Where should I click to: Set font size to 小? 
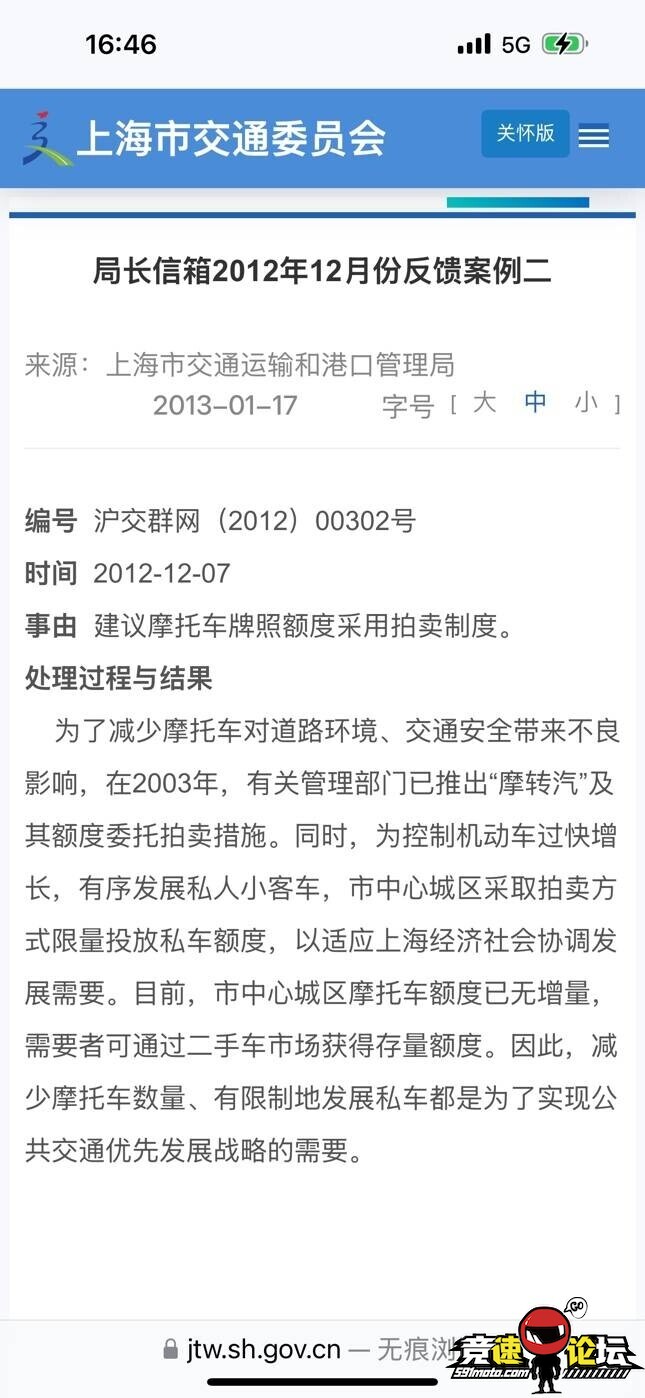tap(586, 403)
